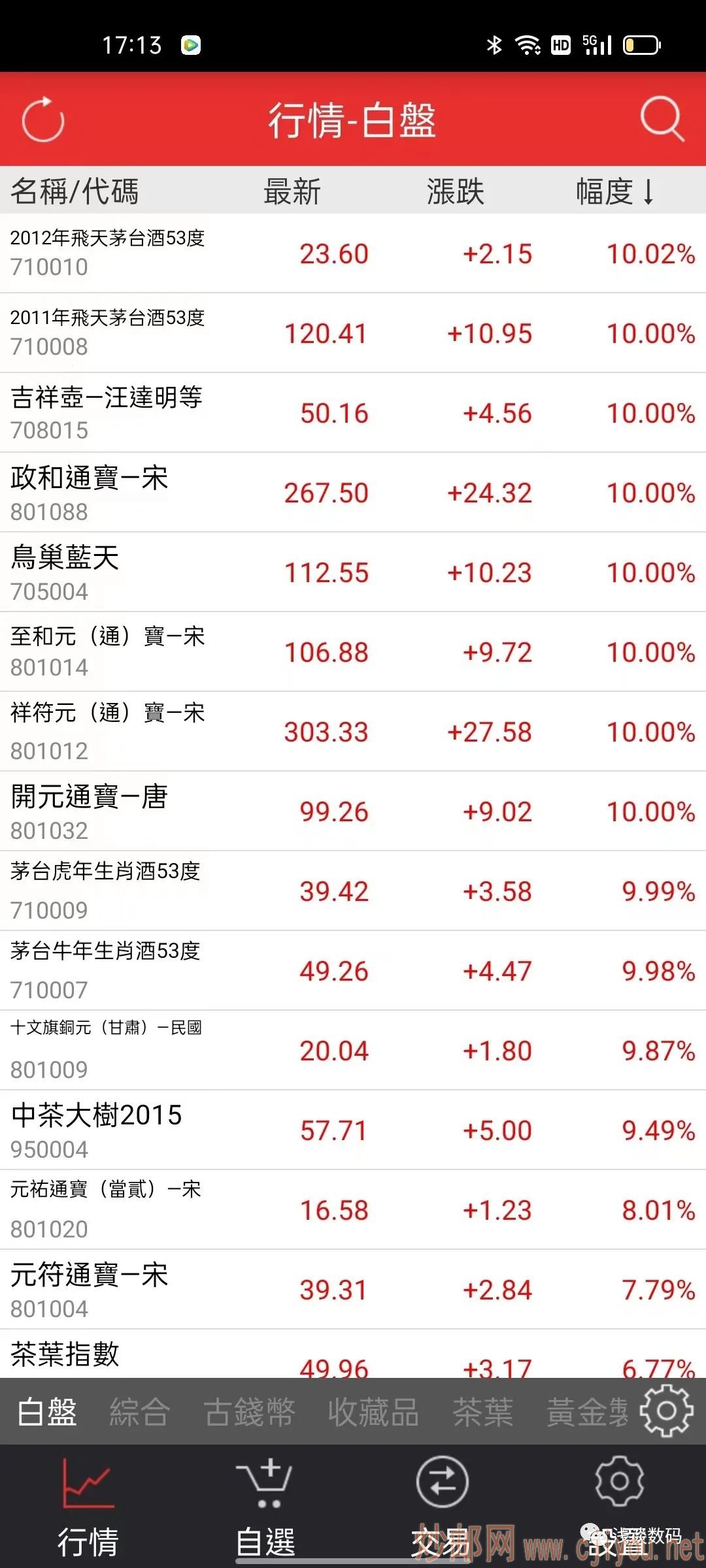View 茅台虎年生肖酒53度 listing
The height and width of the screenshot is (1568, 706).
[x=353, y=891]
